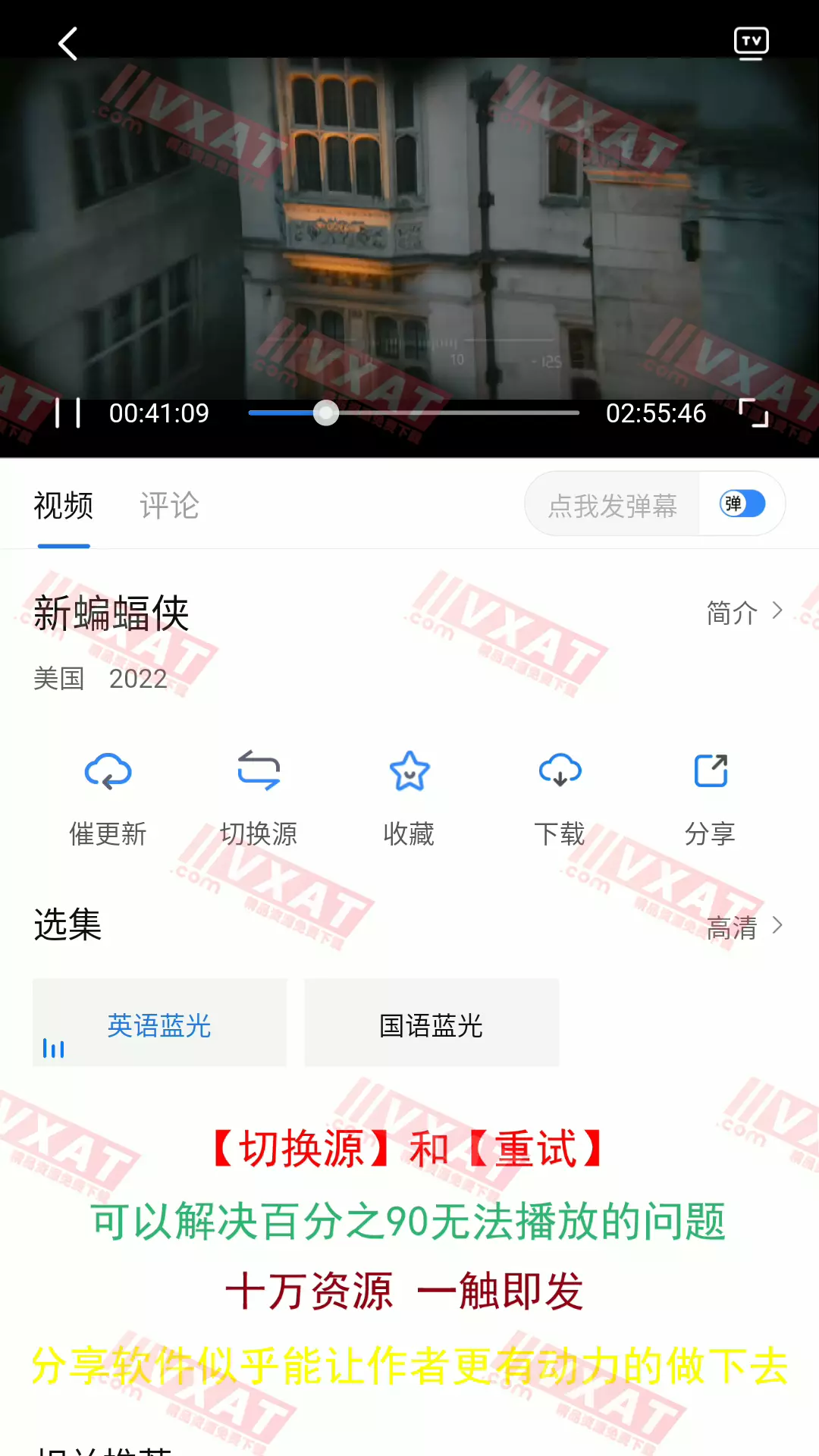This screenshot has width=819, height=1456.
Task: Select the 视频 tab
Action: coord(64,506)
